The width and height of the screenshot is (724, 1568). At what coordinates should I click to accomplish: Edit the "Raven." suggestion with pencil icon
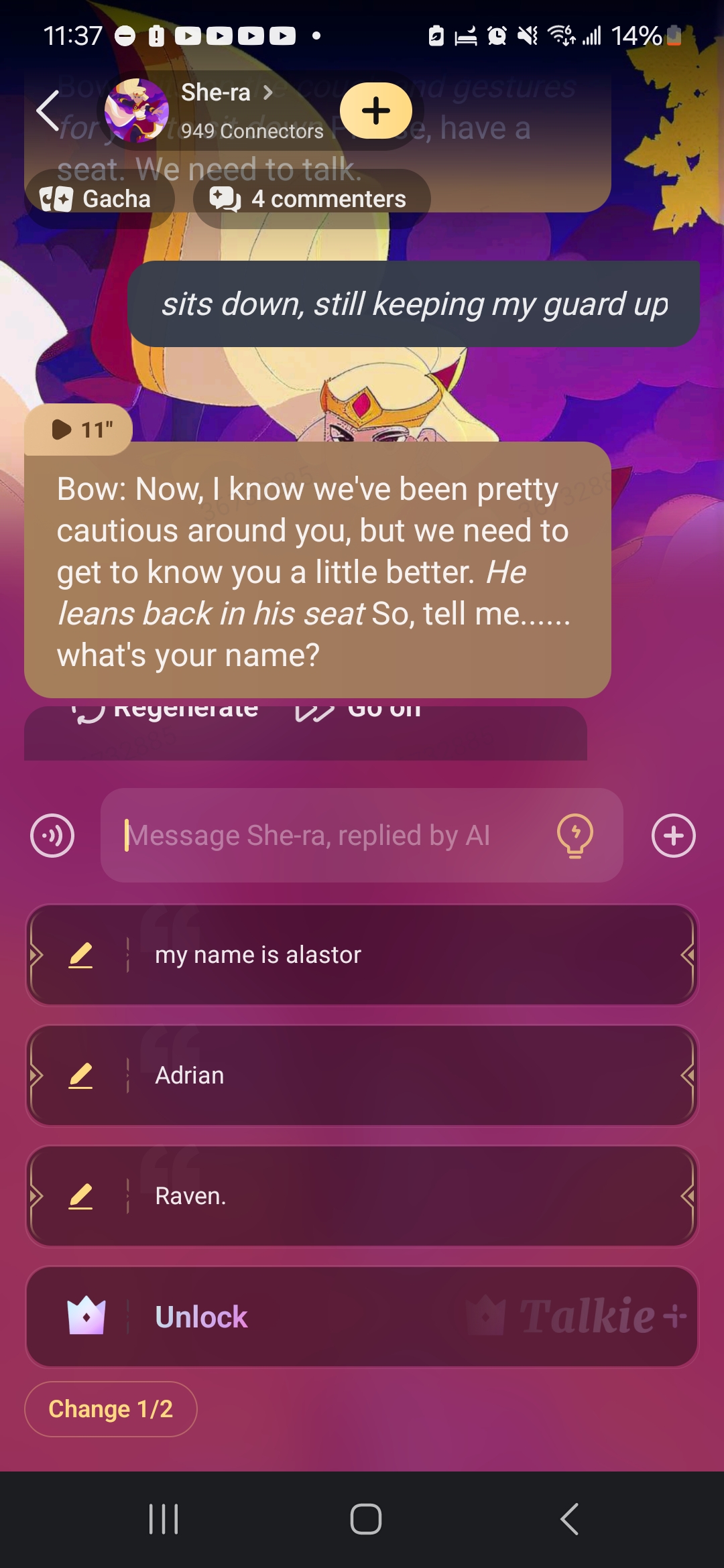click(80, 1196)
